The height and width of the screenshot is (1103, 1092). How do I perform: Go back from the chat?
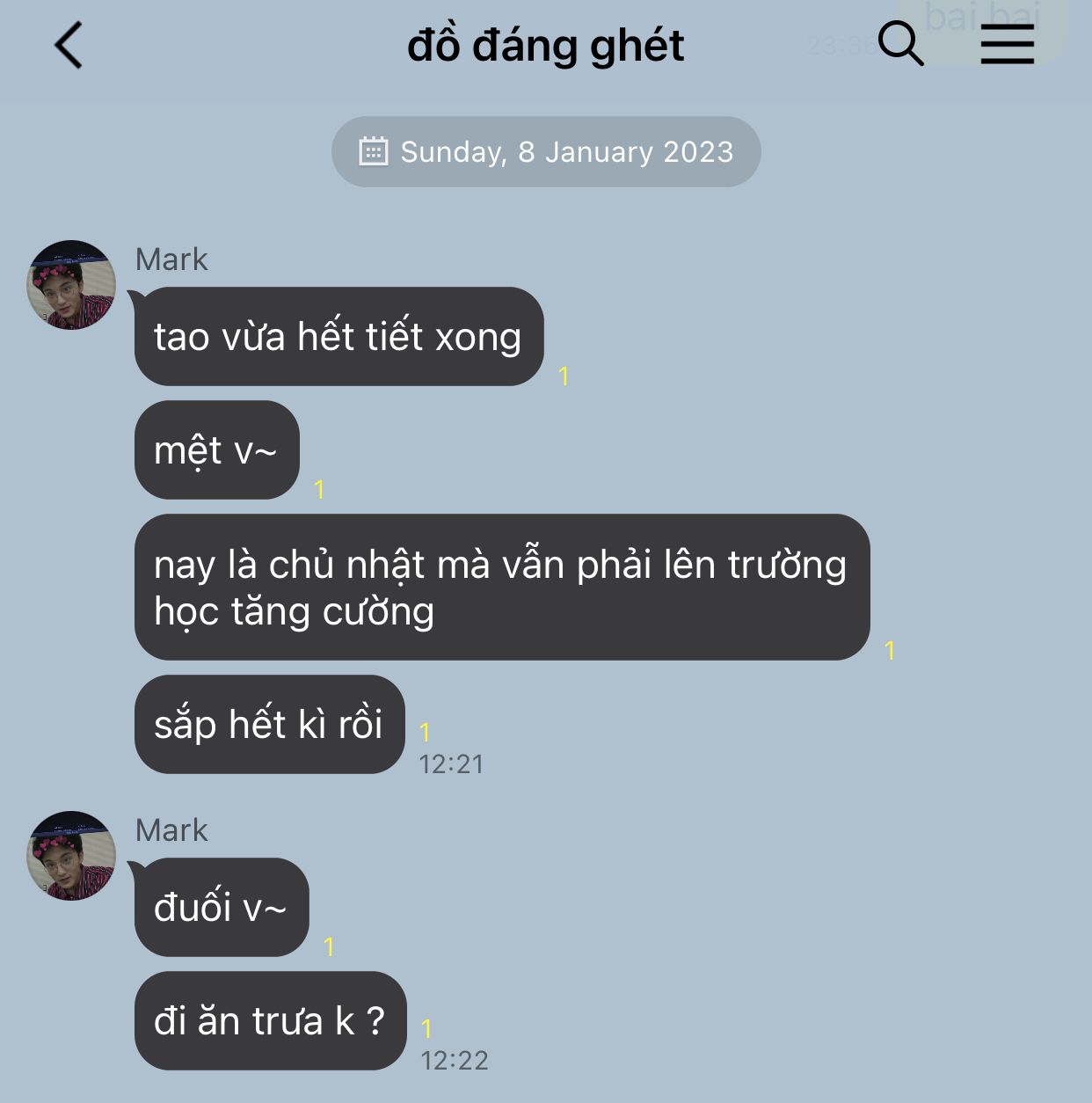(69, 46)
